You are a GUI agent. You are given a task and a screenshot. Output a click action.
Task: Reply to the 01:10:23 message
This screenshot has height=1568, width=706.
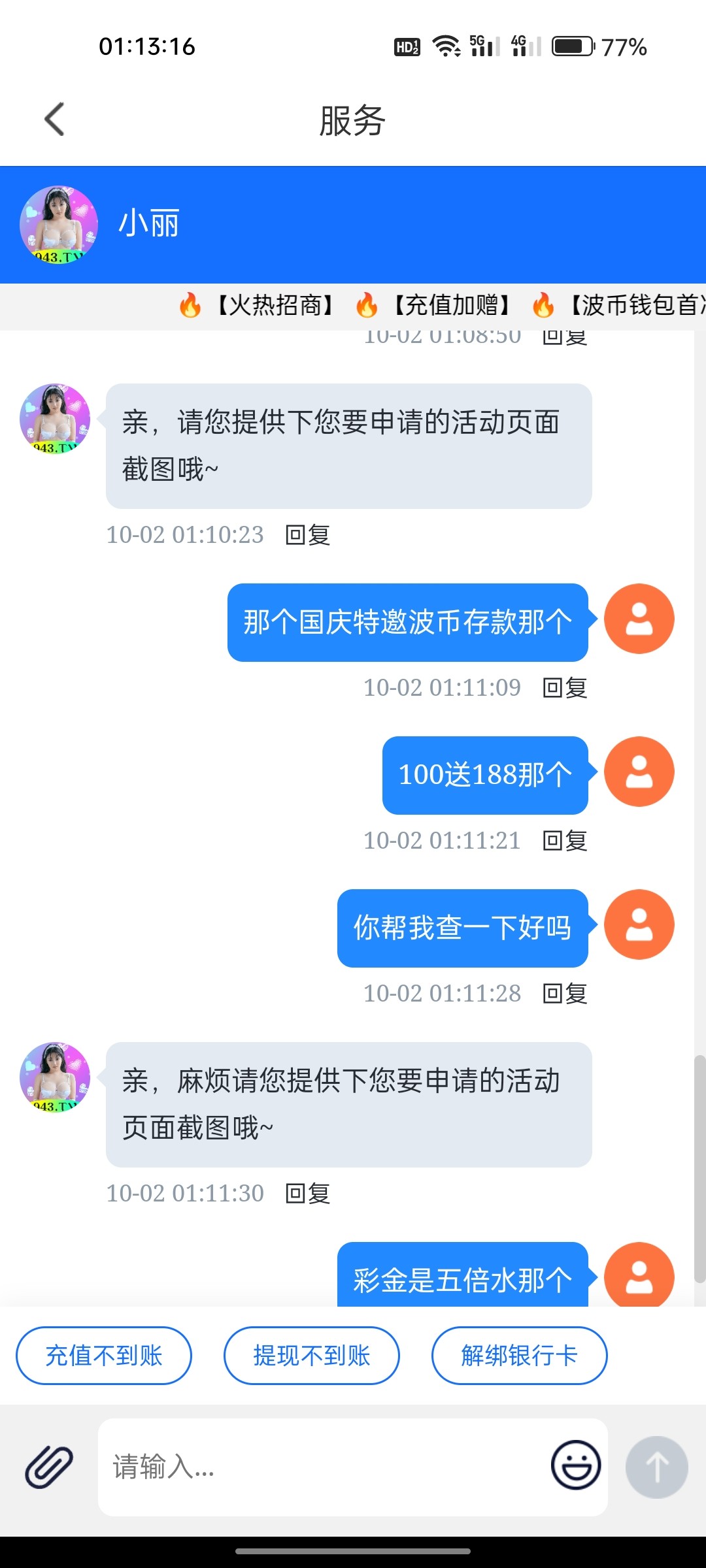click(x=308, y=535)
